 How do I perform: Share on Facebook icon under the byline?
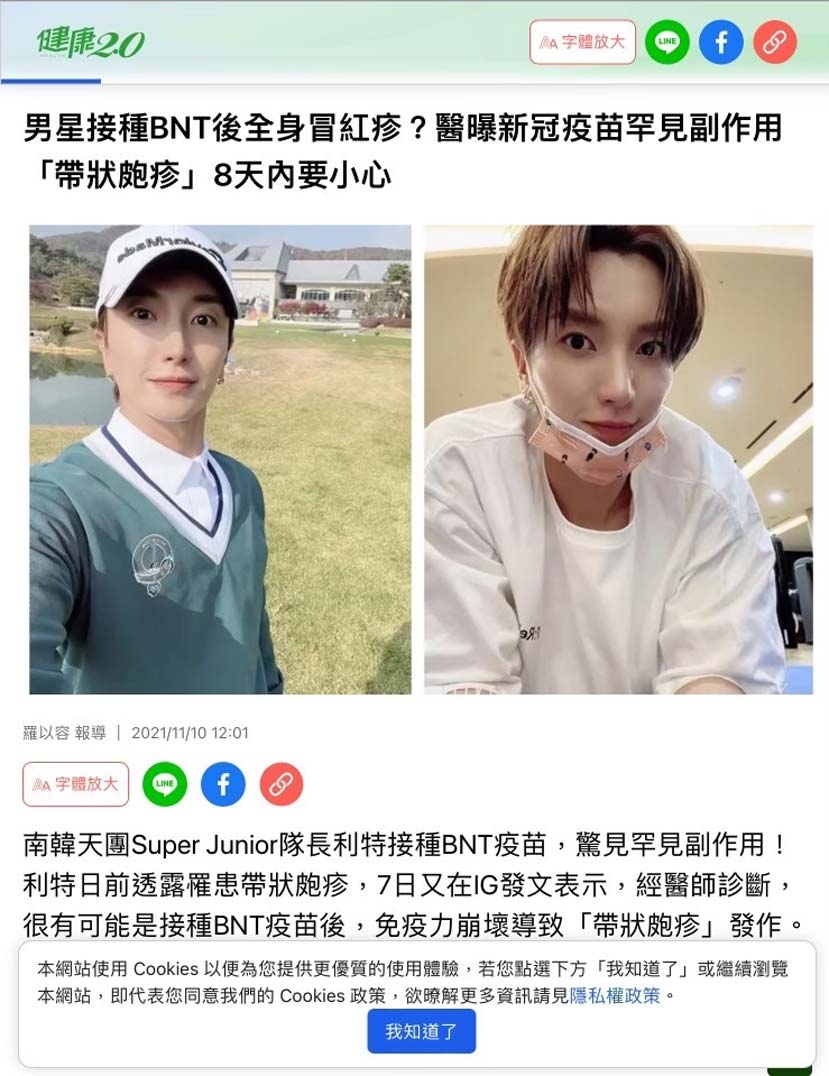point(223,784)
